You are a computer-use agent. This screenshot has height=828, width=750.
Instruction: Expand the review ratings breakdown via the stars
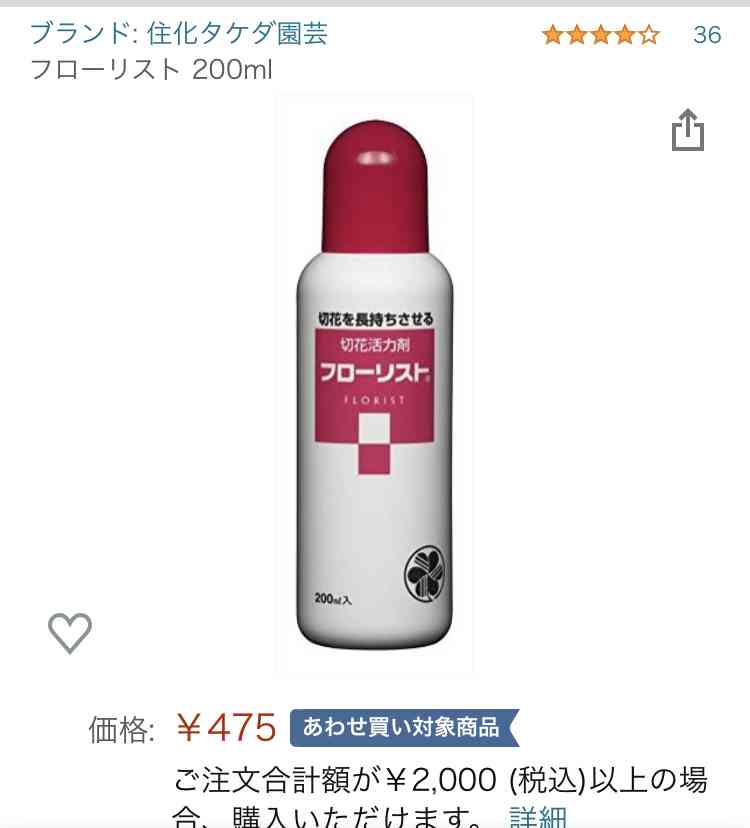(601, 33)
